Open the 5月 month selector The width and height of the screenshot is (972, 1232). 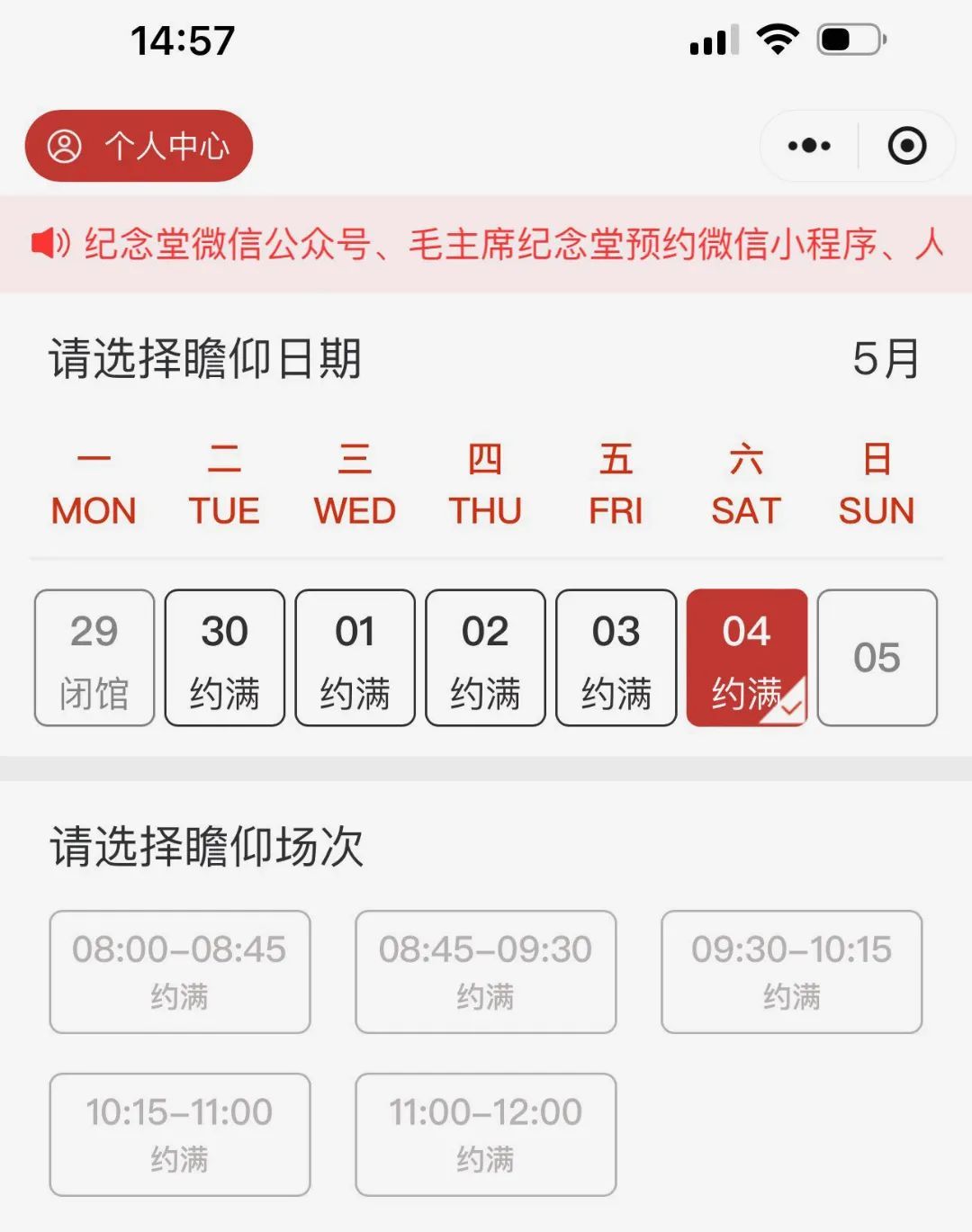(x=886, y=358)
